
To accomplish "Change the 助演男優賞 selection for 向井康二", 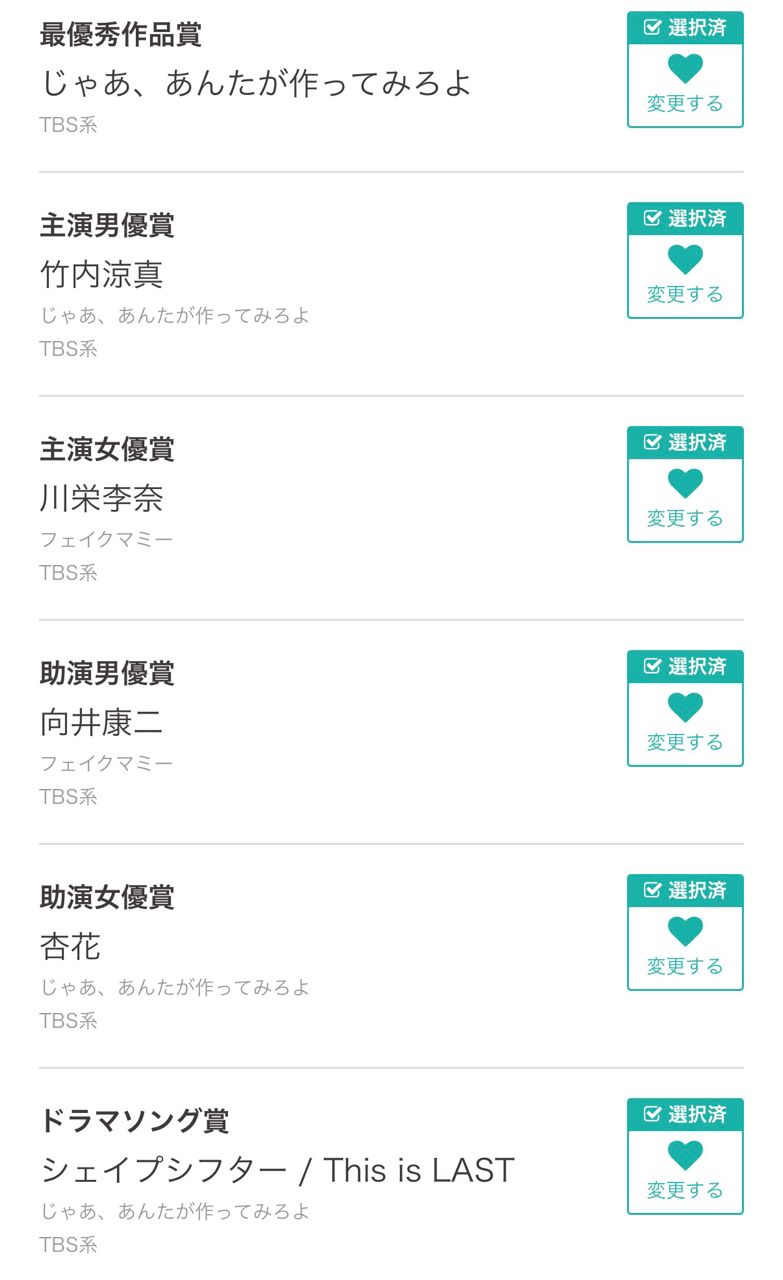I will [x=685, y=724].
